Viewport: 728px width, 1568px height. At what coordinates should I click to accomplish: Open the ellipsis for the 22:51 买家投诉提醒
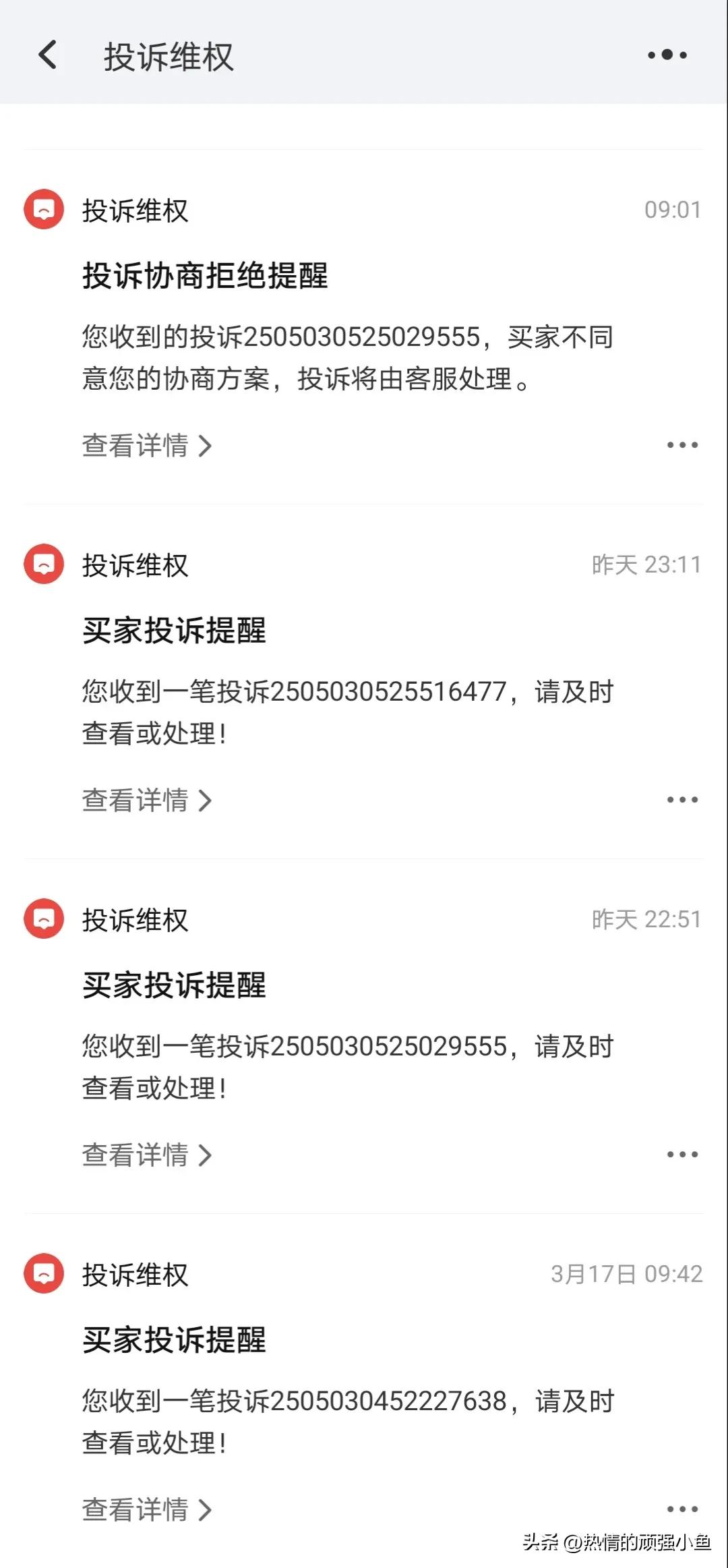coord(681,1152)
